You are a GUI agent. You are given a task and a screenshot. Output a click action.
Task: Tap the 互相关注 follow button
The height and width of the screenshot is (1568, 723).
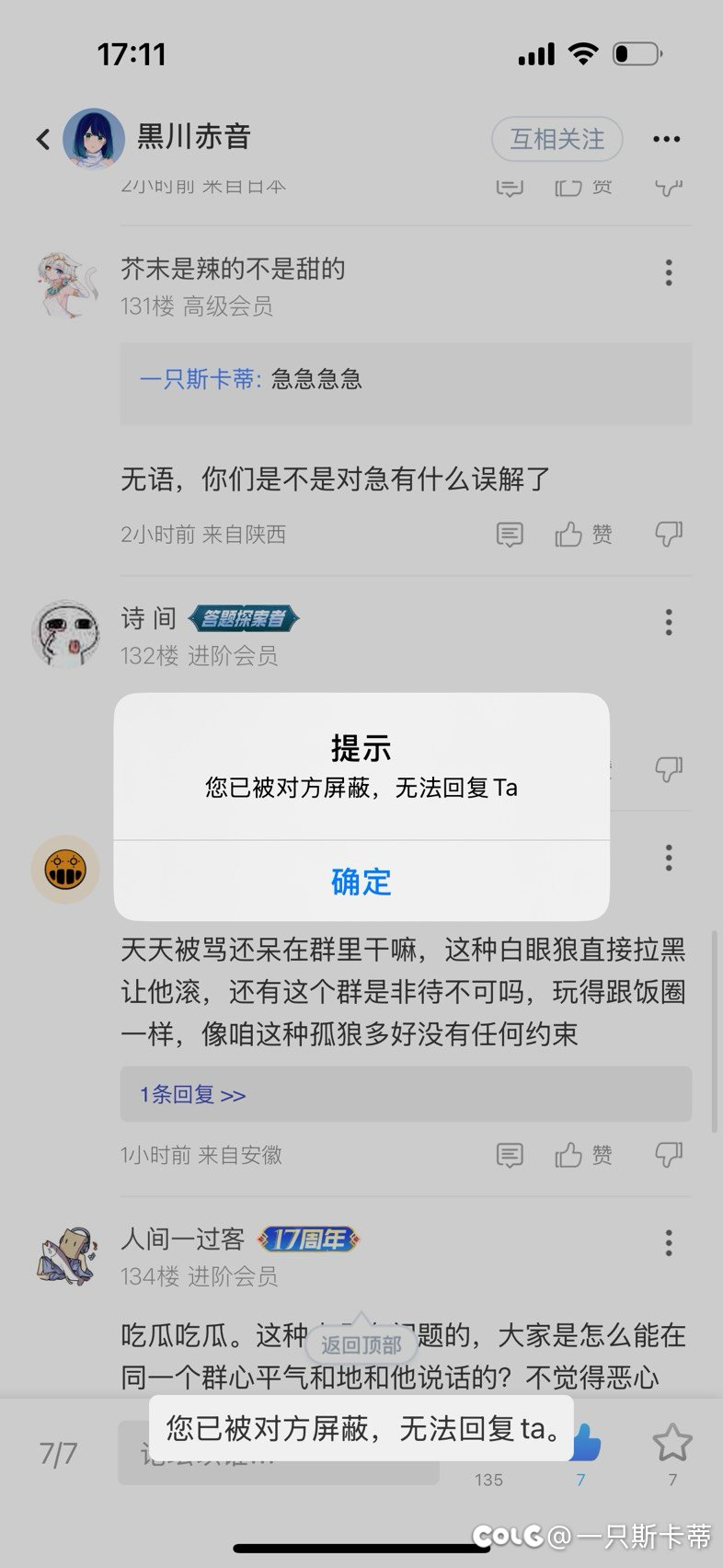(557, 139)
